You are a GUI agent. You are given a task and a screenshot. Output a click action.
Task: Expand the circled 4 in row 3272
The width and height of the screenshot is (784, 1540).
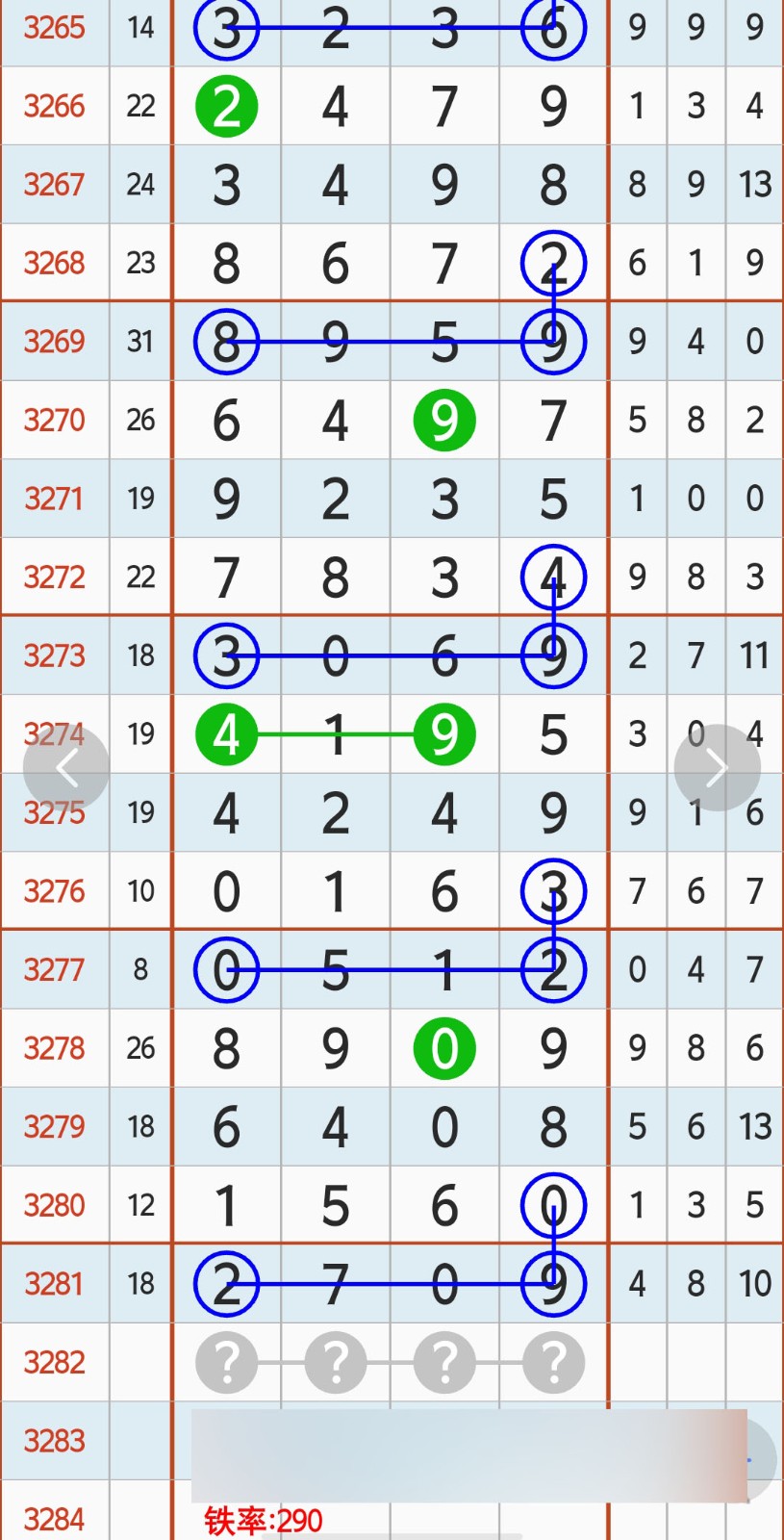click(x=553, y=576)
